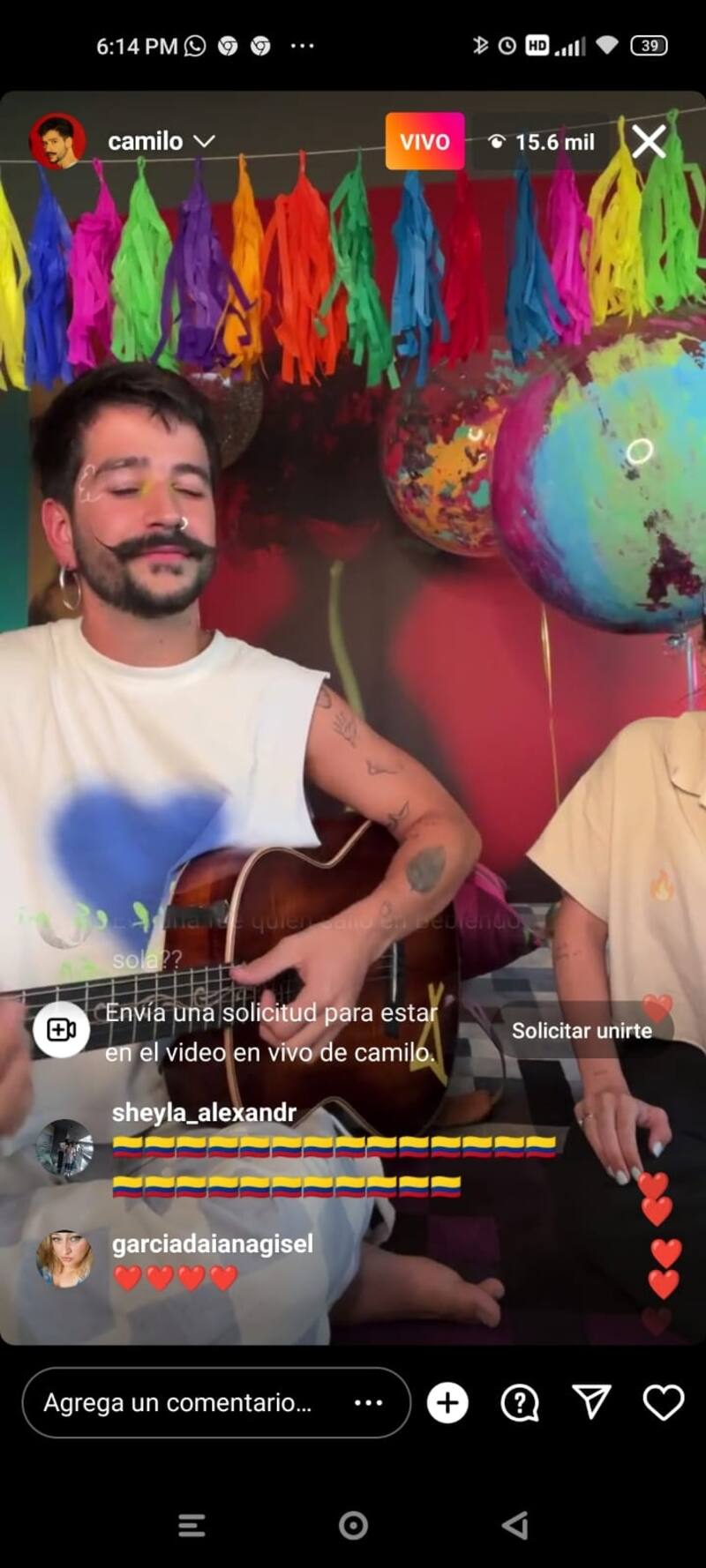
Task: Send a heart reaction
Action: click(x=663, y=1402)
